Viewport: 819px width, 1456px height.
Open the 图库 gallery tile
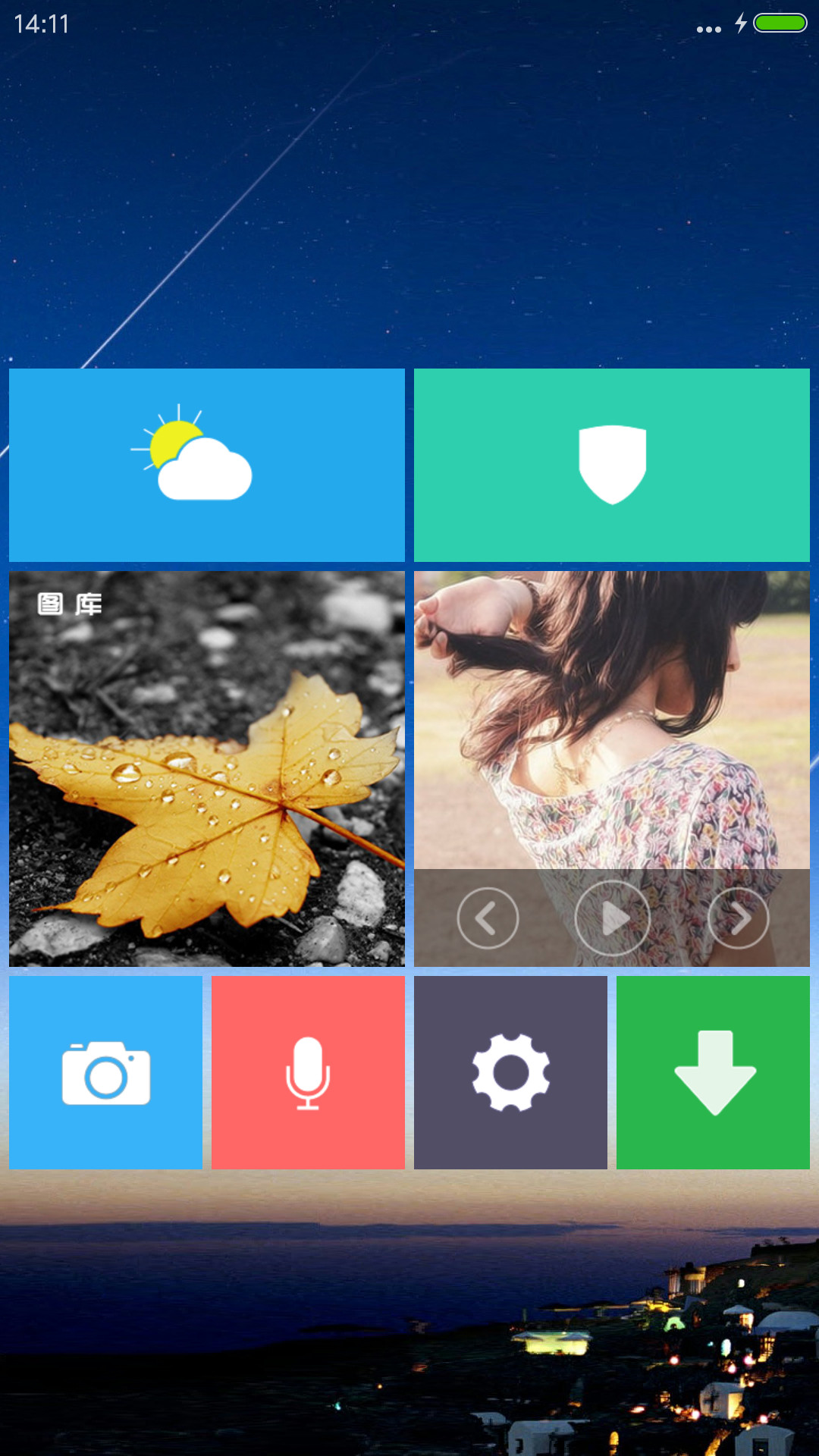[207, 769]
